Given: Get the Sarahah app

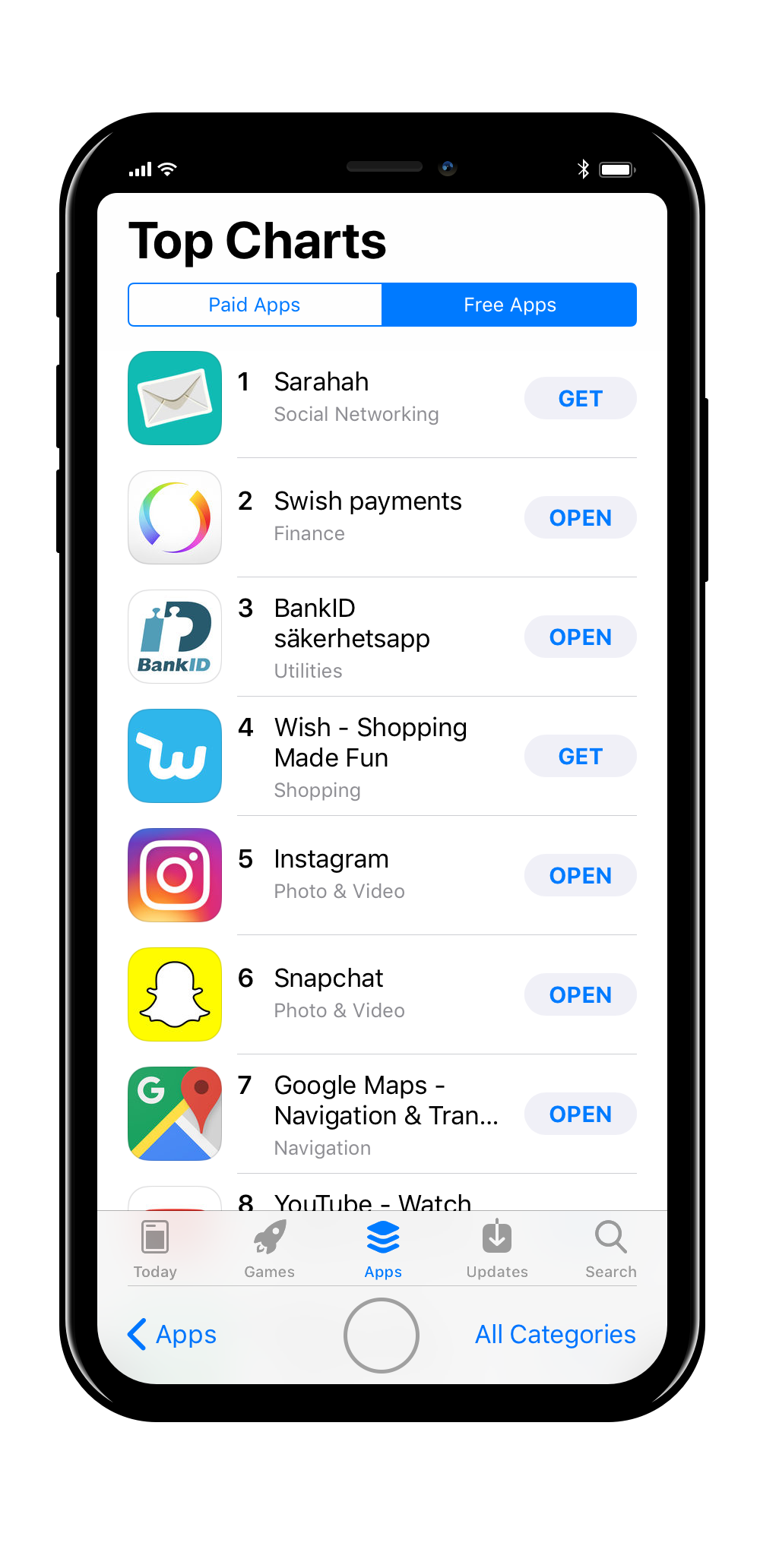Looking at the screenshot, I should click(580, 398).
